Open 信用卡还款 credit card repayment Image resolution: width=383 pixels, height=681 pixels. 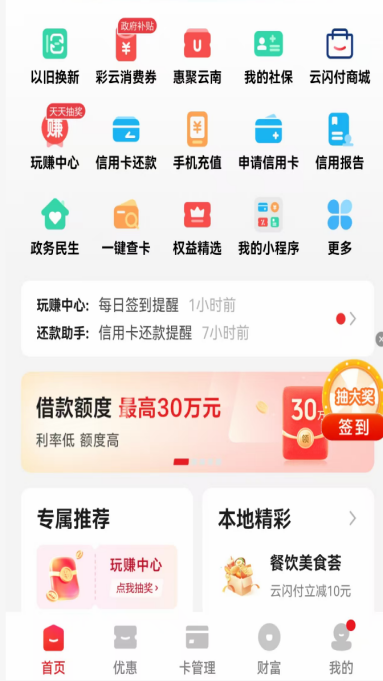click(x=126, y=141)
